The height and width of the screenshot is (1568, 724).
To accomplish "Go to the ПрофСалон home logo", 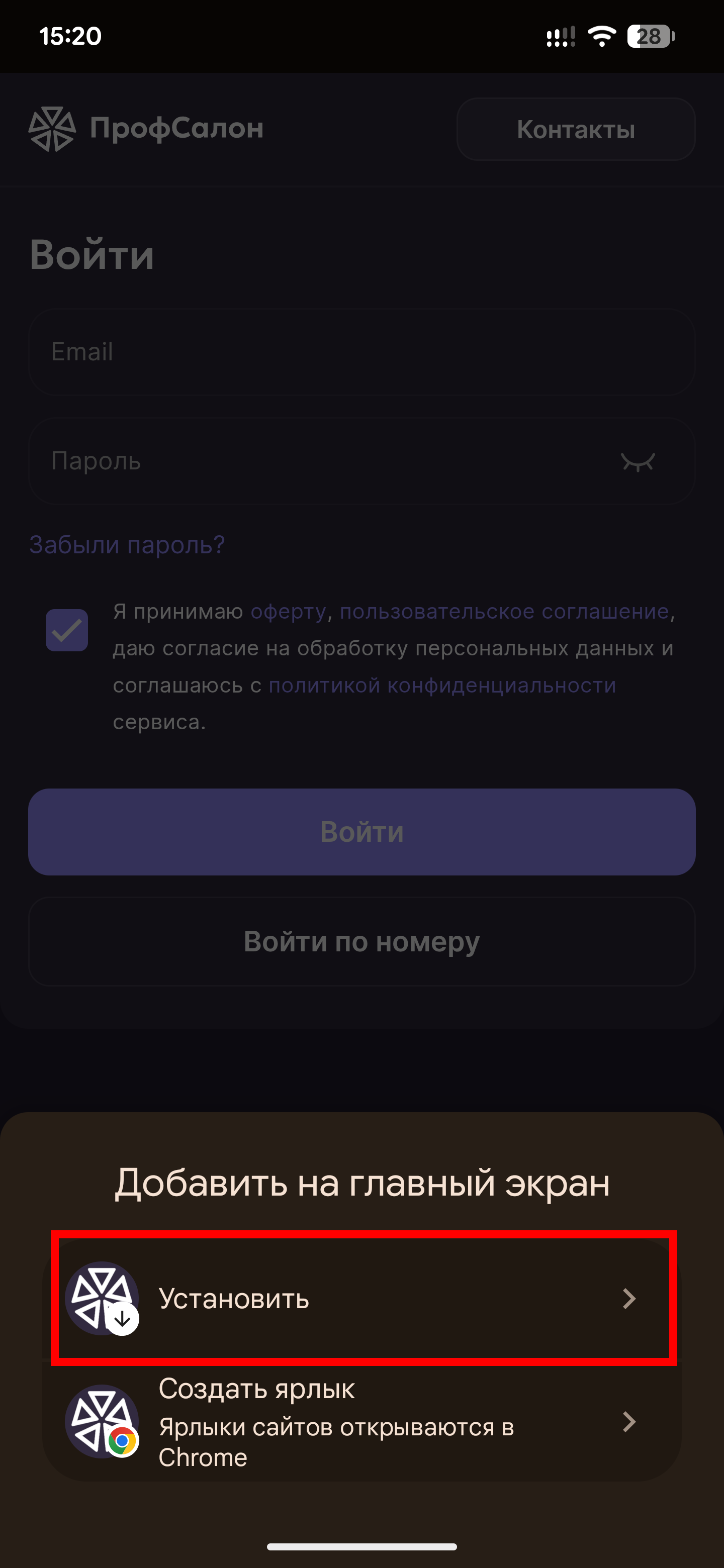I will pos(146,129).
